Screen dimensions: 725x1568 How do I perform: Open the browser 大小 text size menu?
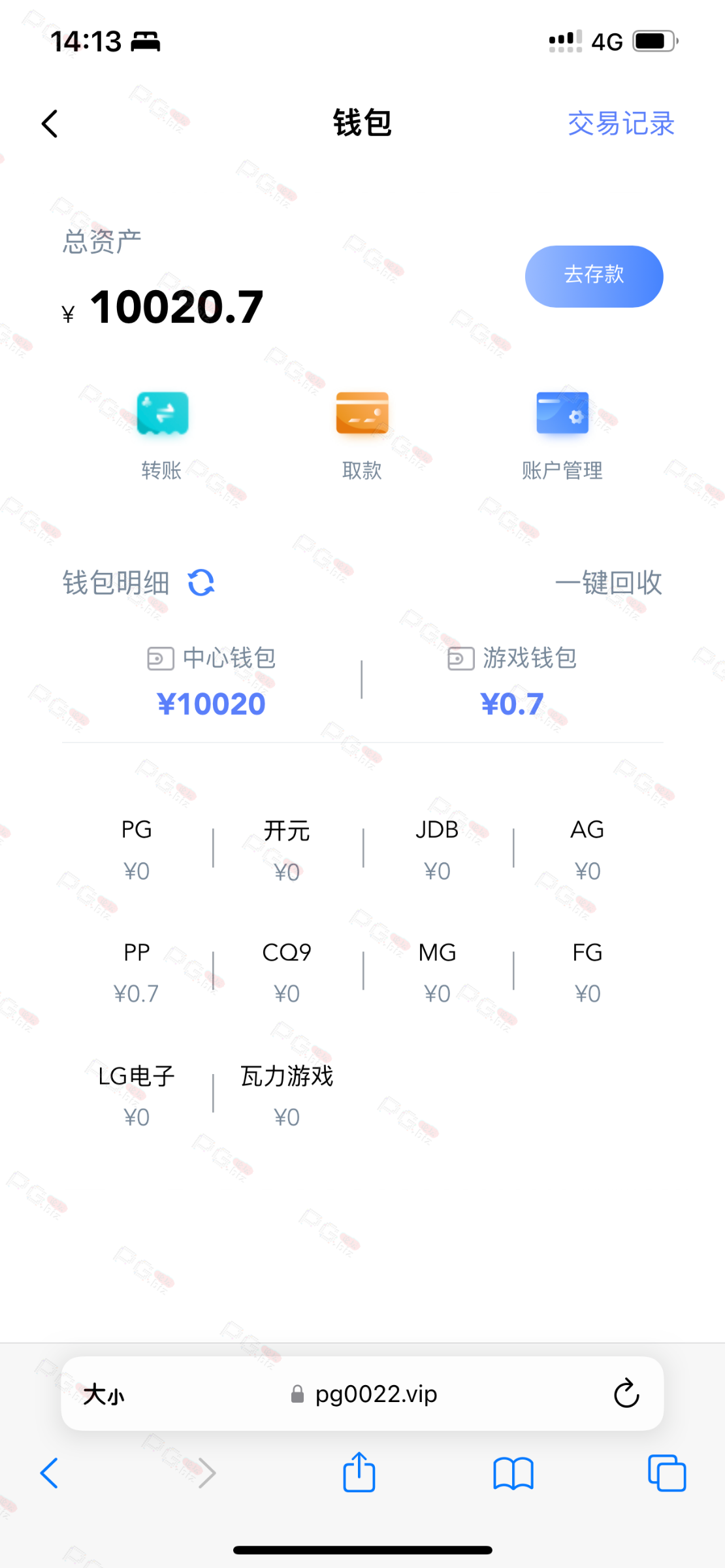(x=104, y=1394)
